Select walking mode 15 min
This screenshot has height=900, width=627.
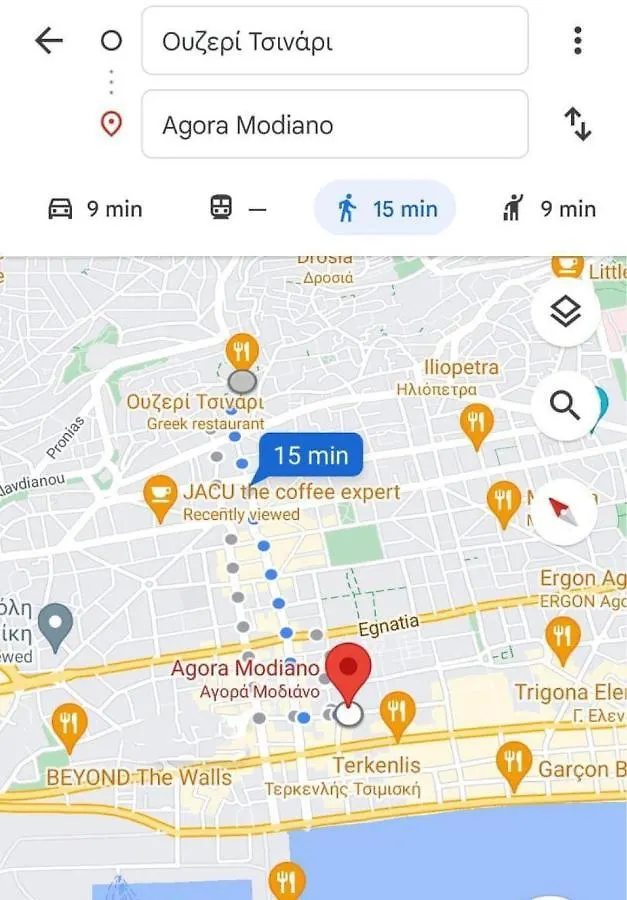(x=385, y=209)
